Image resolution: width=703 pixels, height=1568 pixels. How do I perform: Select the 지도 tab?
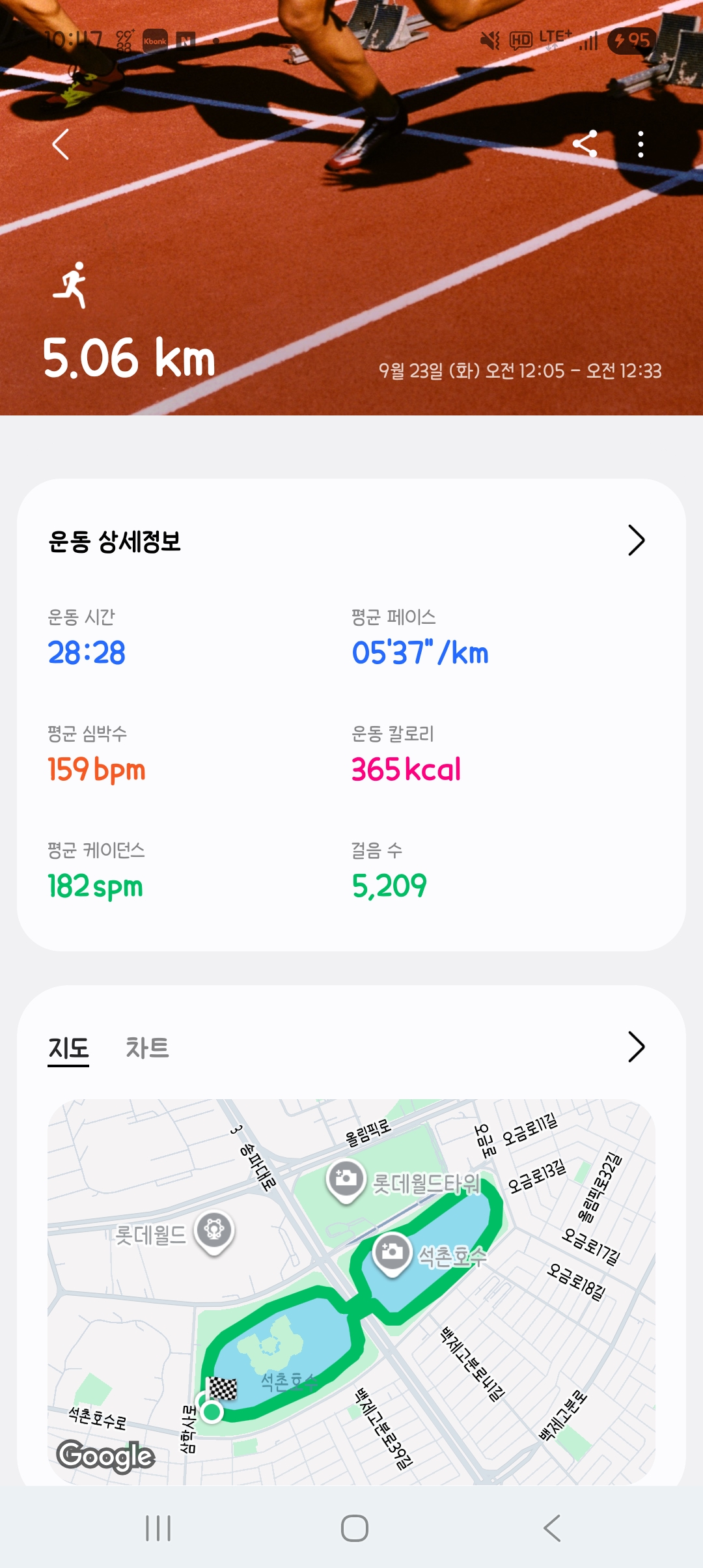coord(68,1048)
